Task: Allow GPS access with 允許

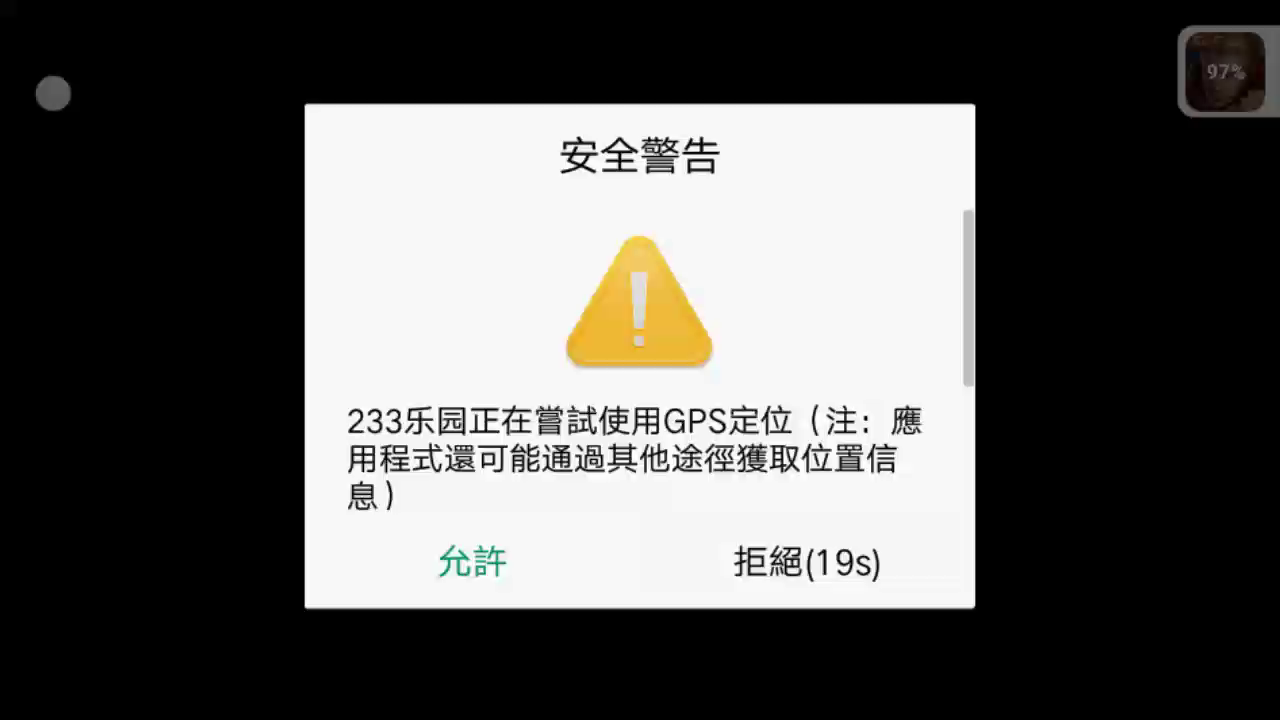Action: click(472, 562)
